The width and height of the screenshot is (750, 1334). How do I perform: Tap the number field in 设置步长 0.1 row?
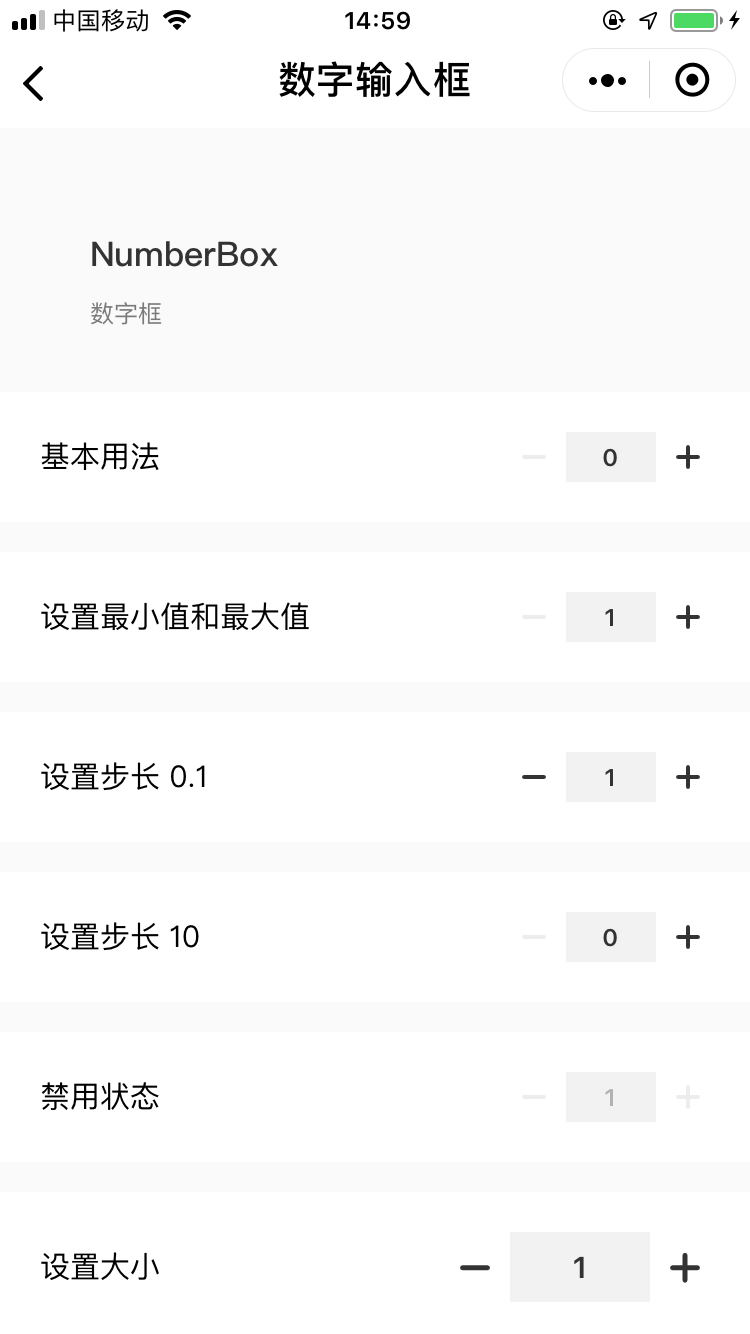point(611,777)
